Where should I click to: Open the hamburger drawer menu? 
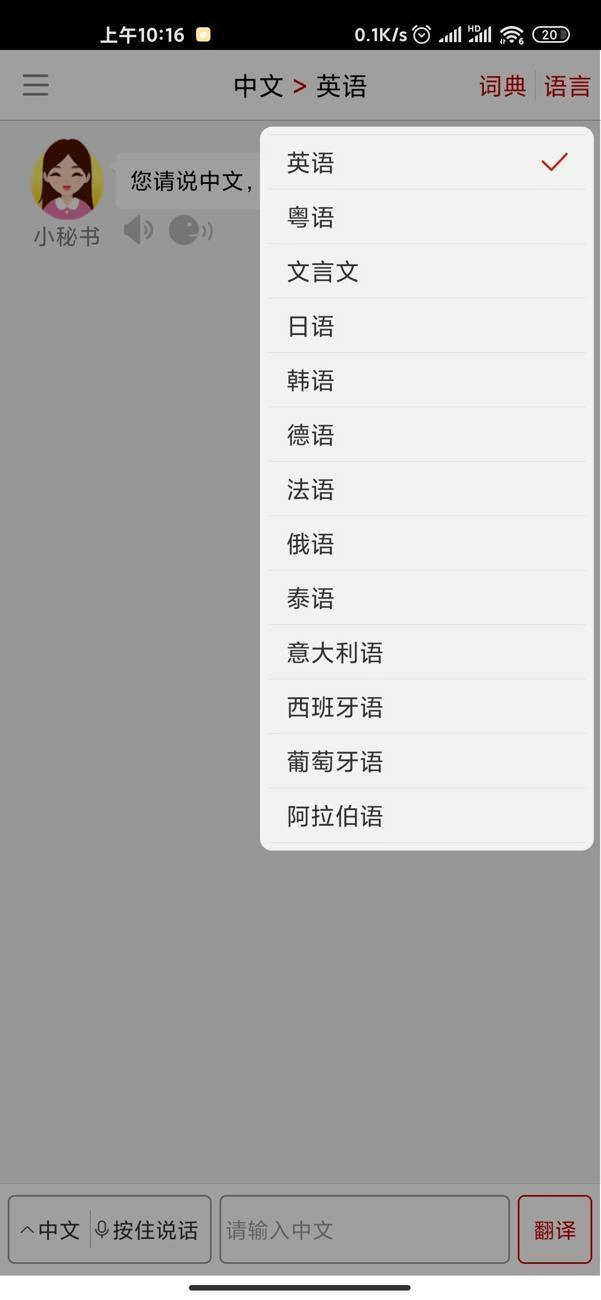tap(36, 85)
